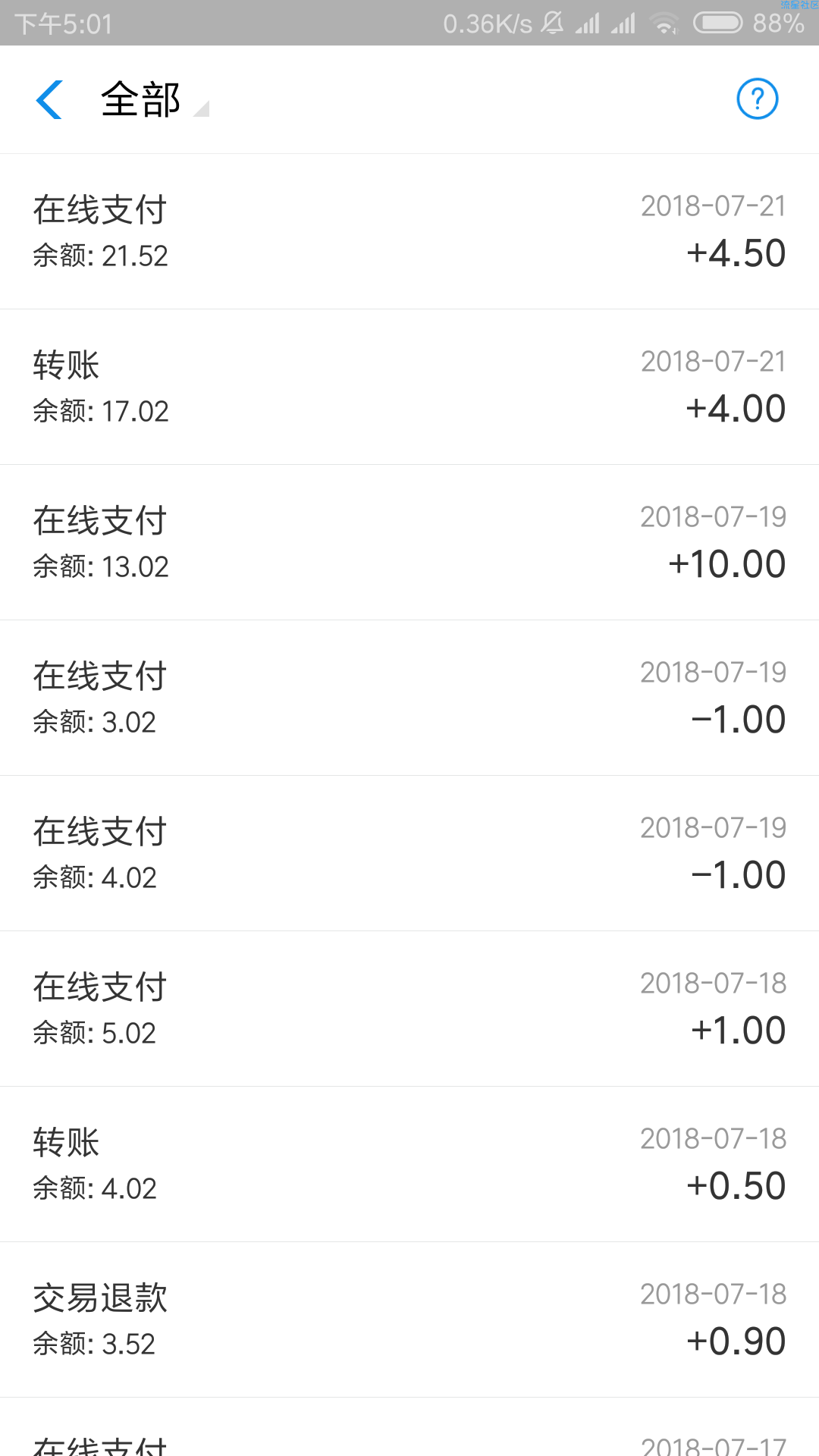Go back using the blue arrow
The width and height of the screenshot is (819, 1456).
(x=49, y=99)
